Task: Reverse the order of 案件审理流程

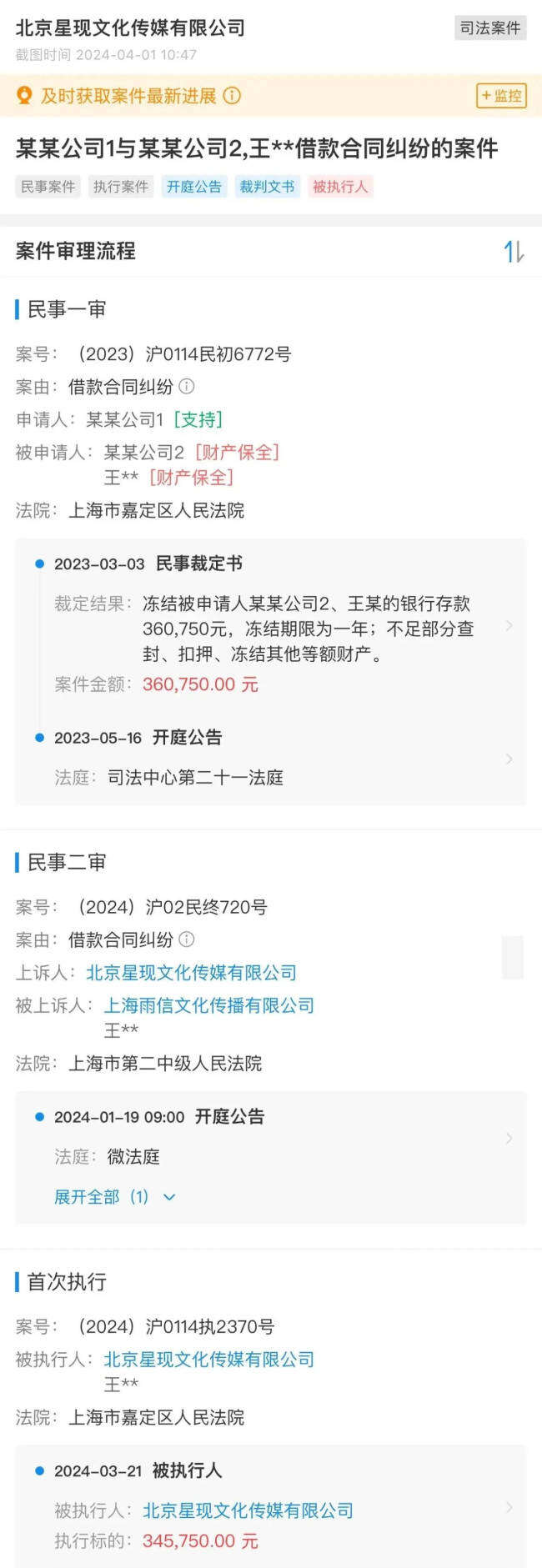Action: pyautogui.click(x=514, y=251)
